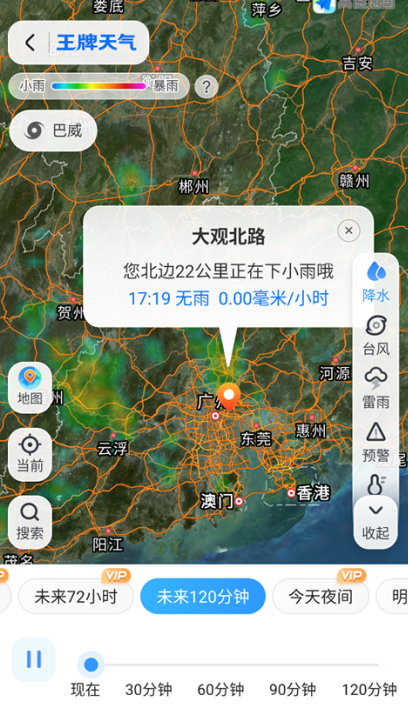
Task: Open the 预警 warnings layer
Action: [375, 442]
